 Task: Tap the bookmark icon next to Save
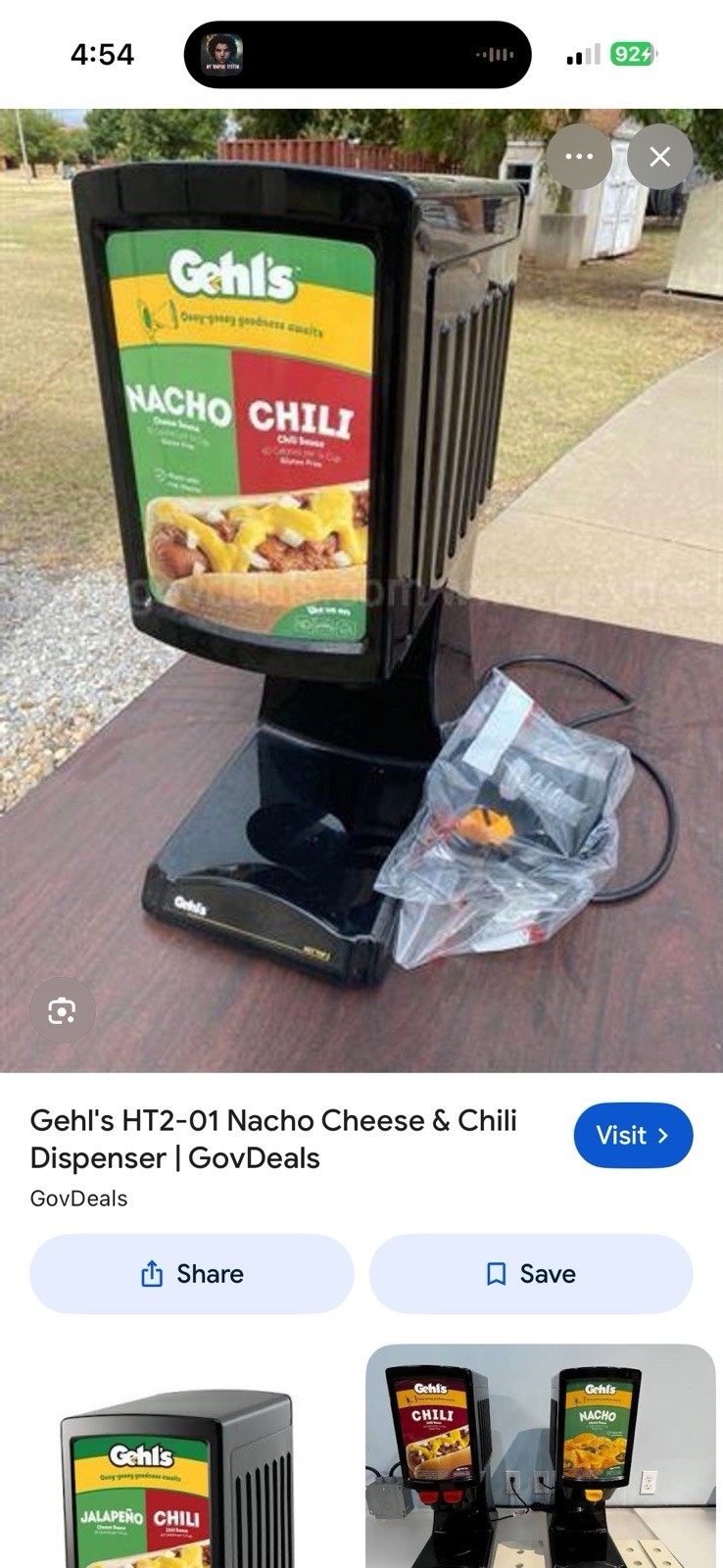pyautogui.click(x=495, y=1273)
